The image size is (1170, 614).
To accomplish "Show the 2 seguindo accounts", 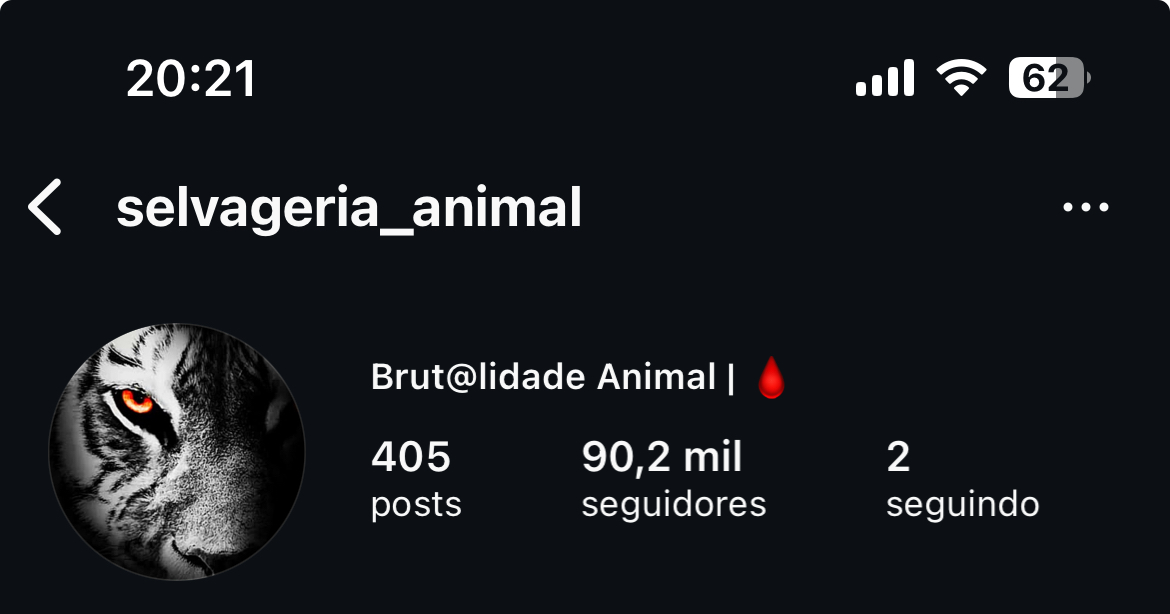I will pyautogui.click(x=962, y=479).
